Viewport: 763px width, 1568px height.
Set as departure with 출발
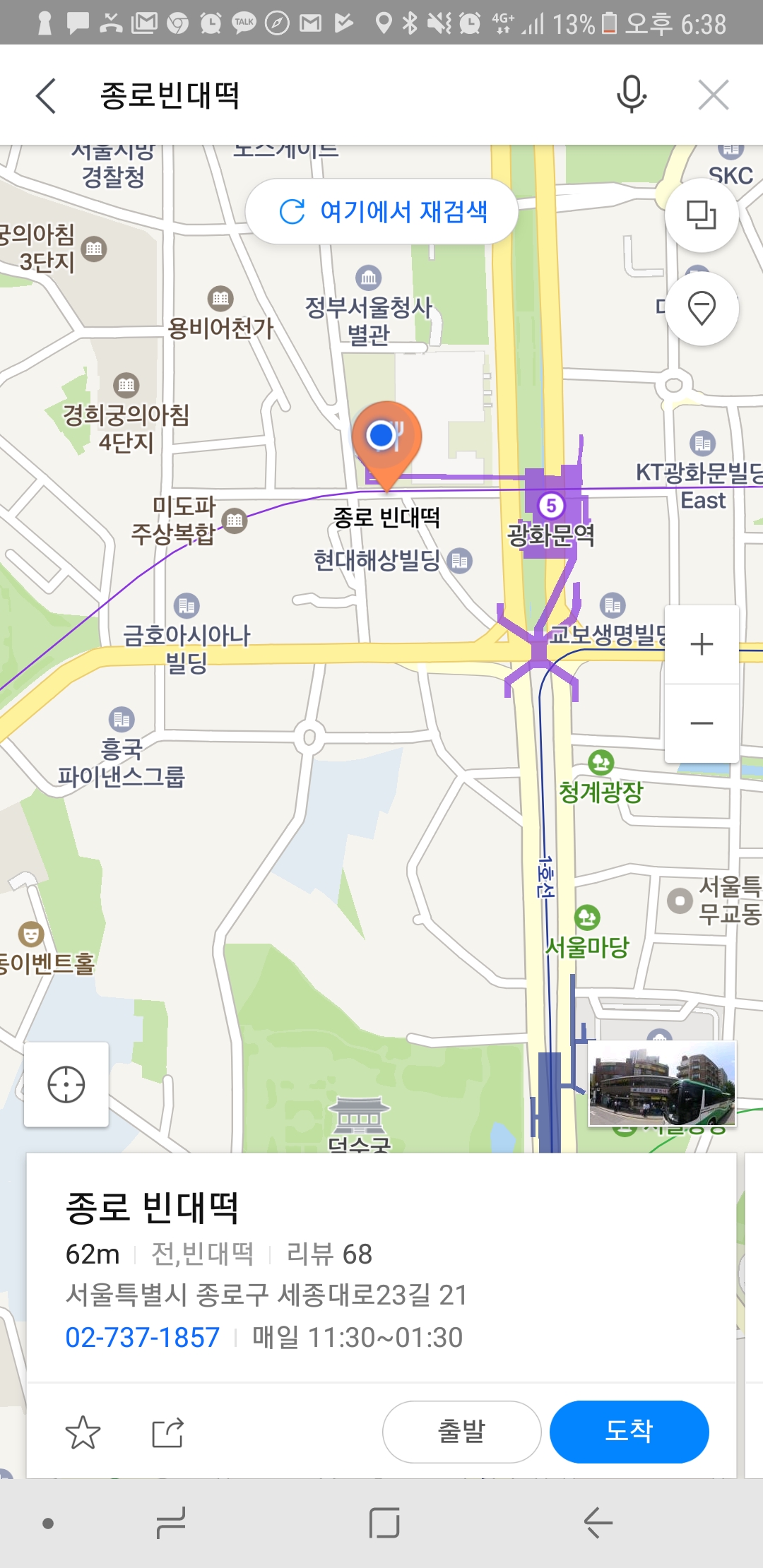point(461,1432)
